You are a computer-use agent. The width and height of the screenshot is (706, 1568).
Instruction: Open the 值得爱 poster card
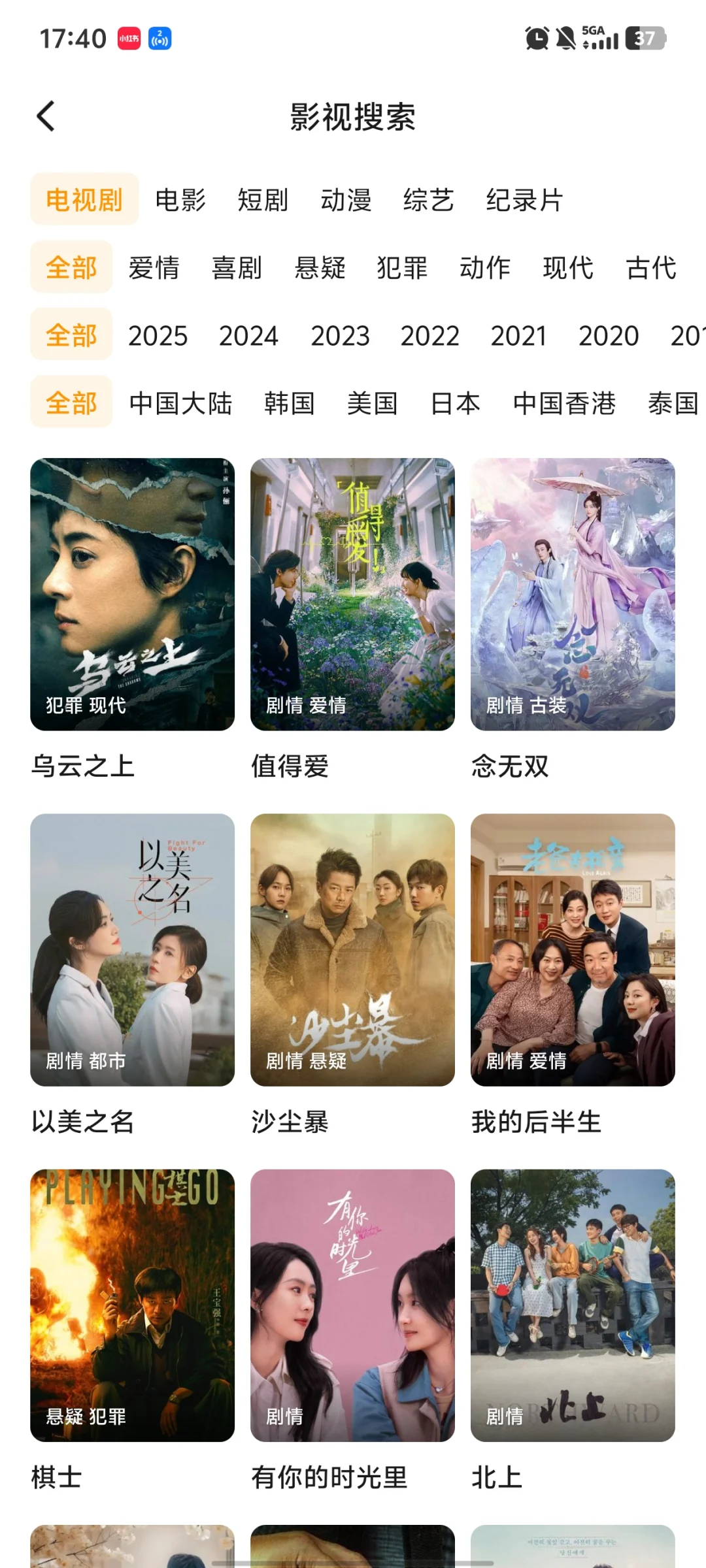point(352,595)
